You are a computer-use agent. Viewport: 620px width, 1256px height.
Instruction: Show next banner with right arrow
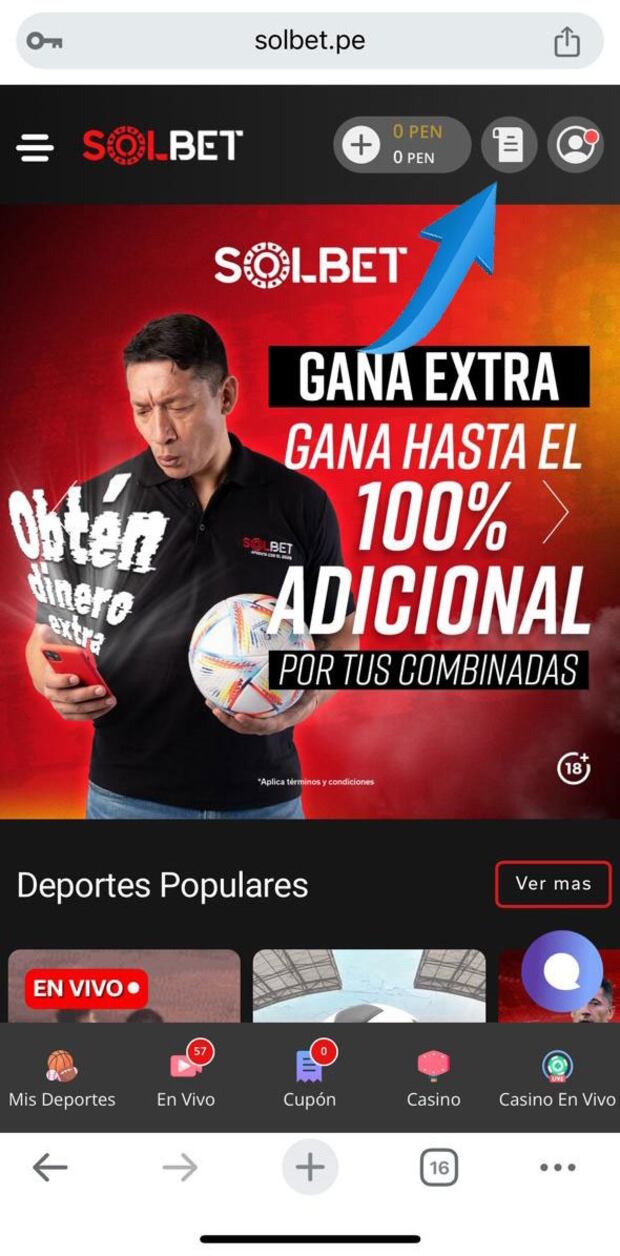(556, 511)
